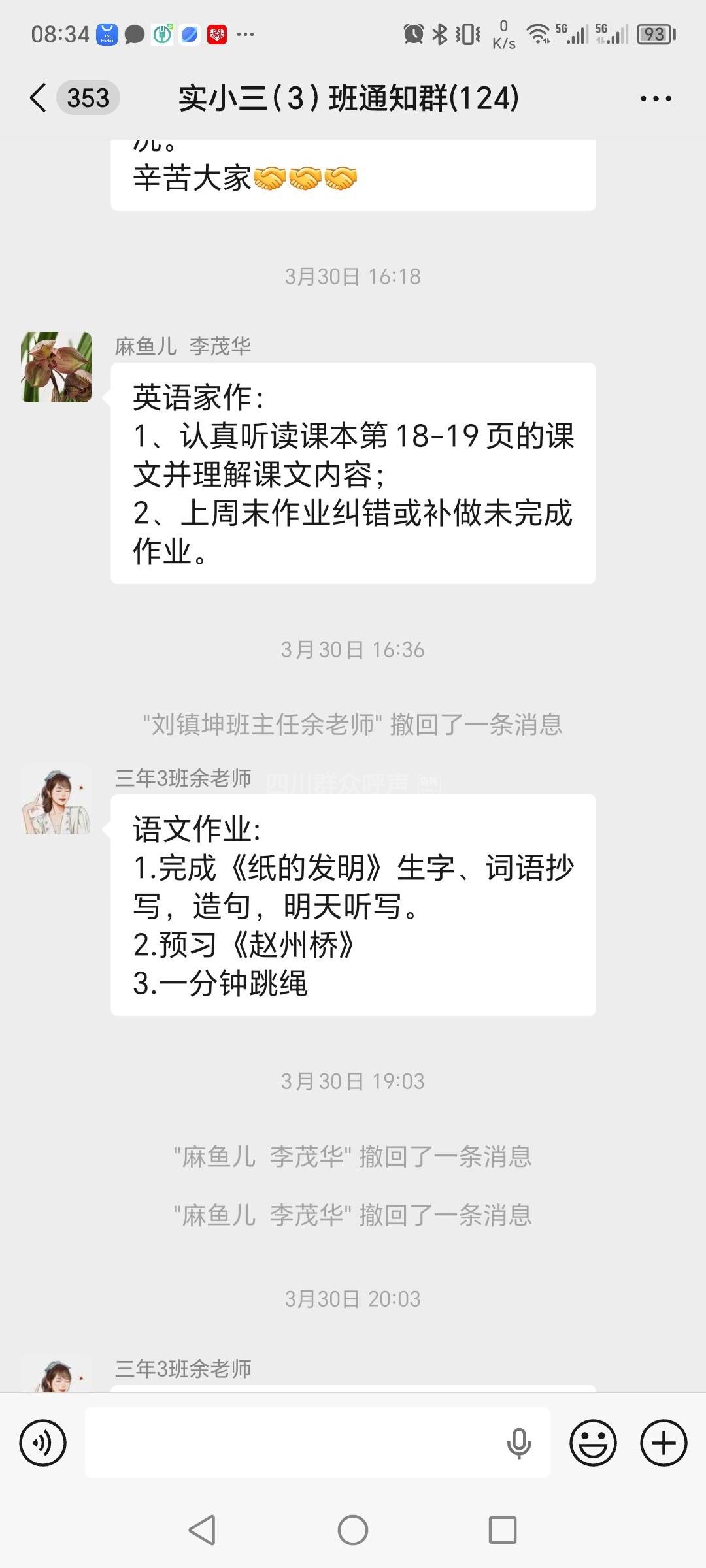Start voice dictation with the microphone

click(519, 1443)
